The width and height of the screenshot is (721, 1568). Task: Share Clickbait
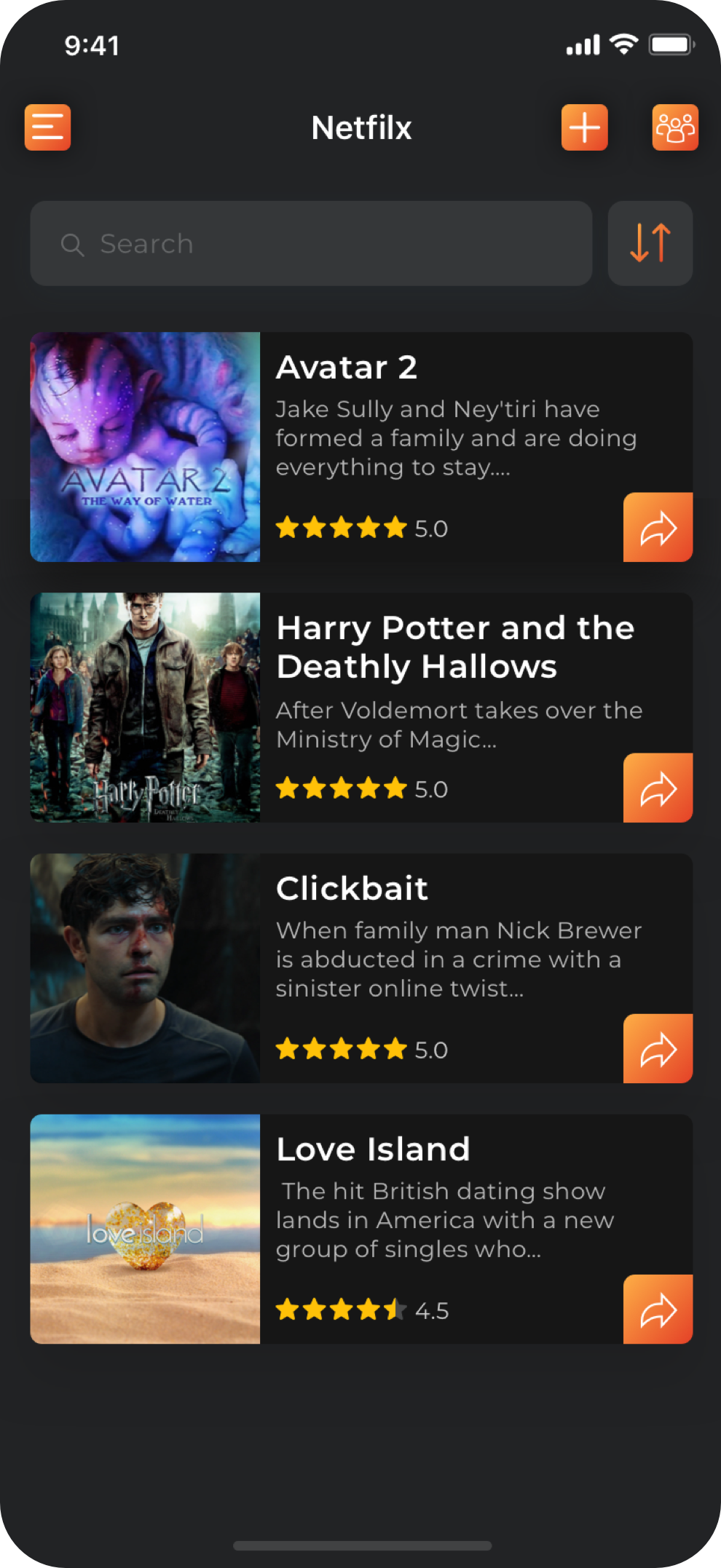click(x=658, y=1049)
